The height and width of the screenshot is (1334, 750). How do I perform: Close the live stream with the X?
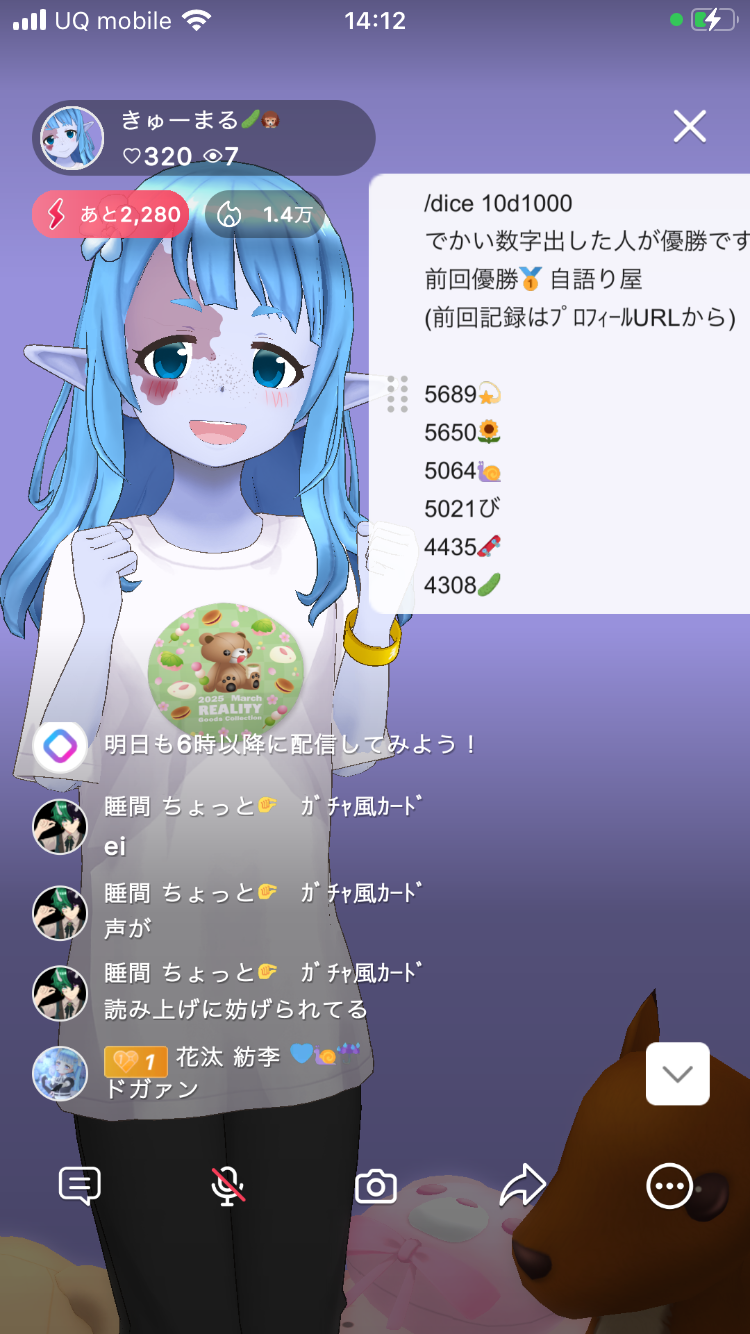tap(690, 127)
